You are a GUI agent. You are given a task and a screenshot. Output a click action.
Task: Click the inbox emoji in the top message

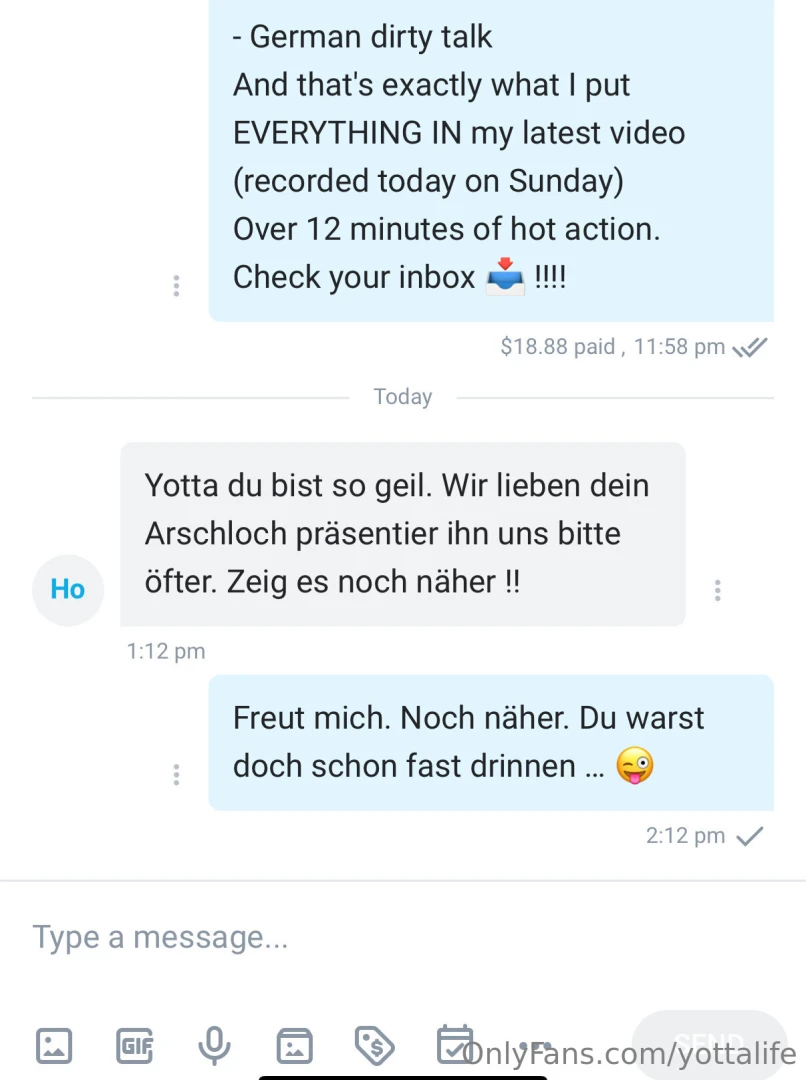(505, 277)
